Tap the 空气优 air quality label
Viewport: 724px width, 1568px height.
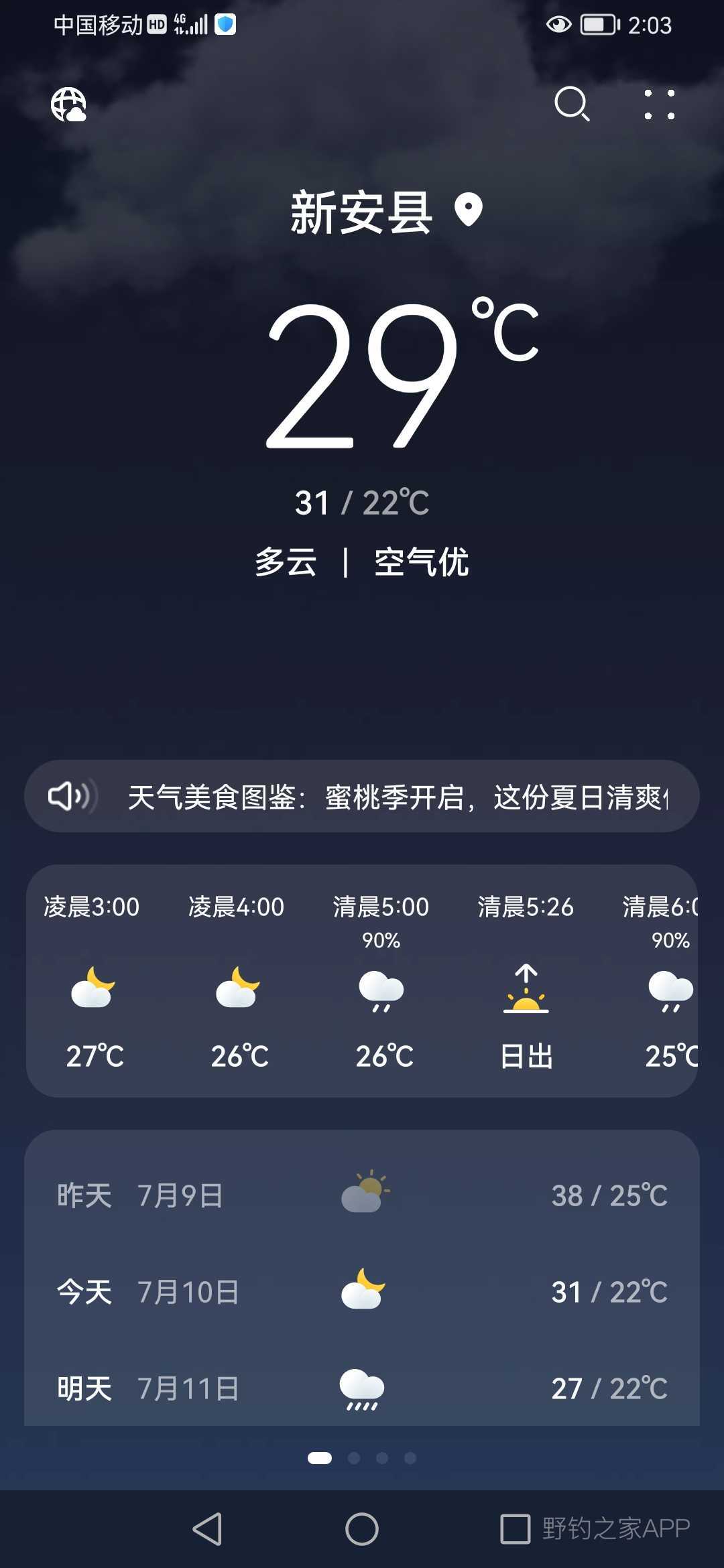point(421,562)
